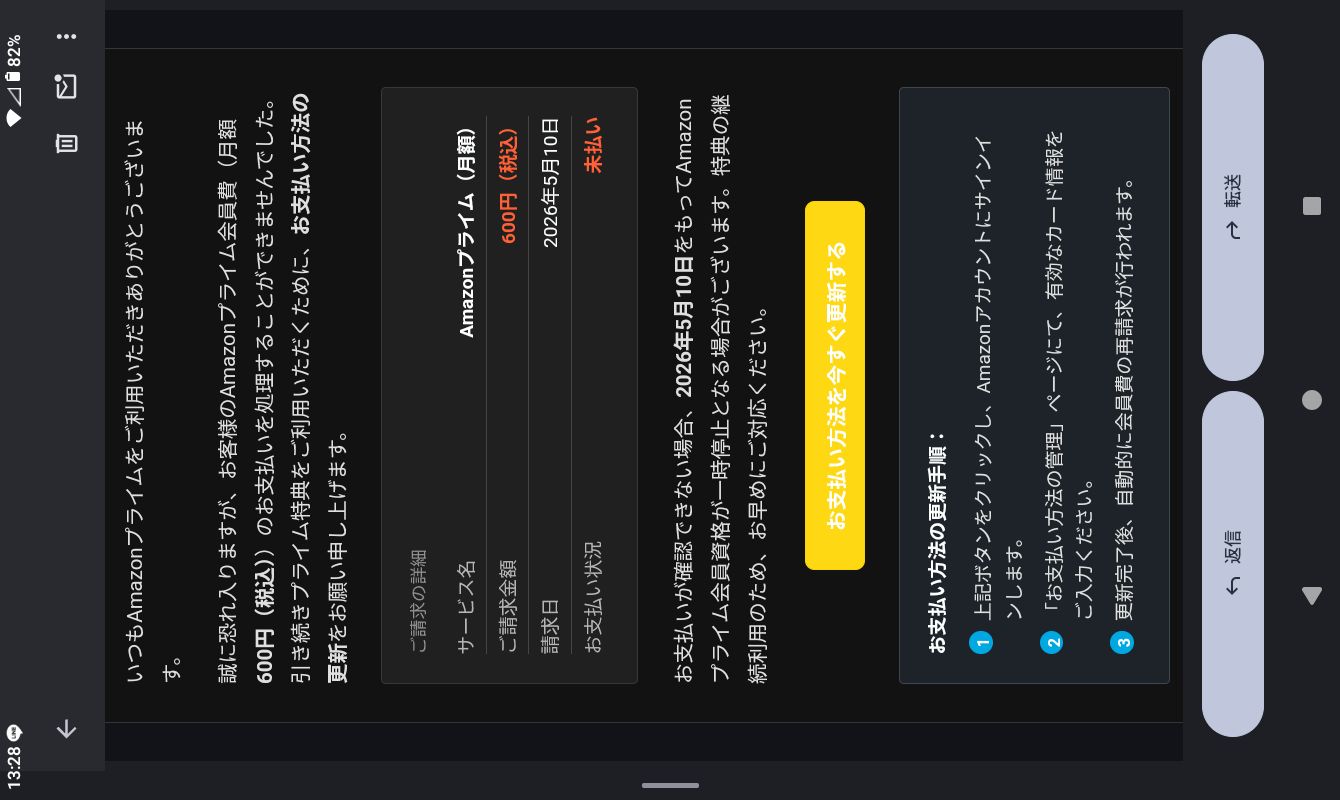Mark this email as unread
1340x800 pixels.
click(66, 86)
